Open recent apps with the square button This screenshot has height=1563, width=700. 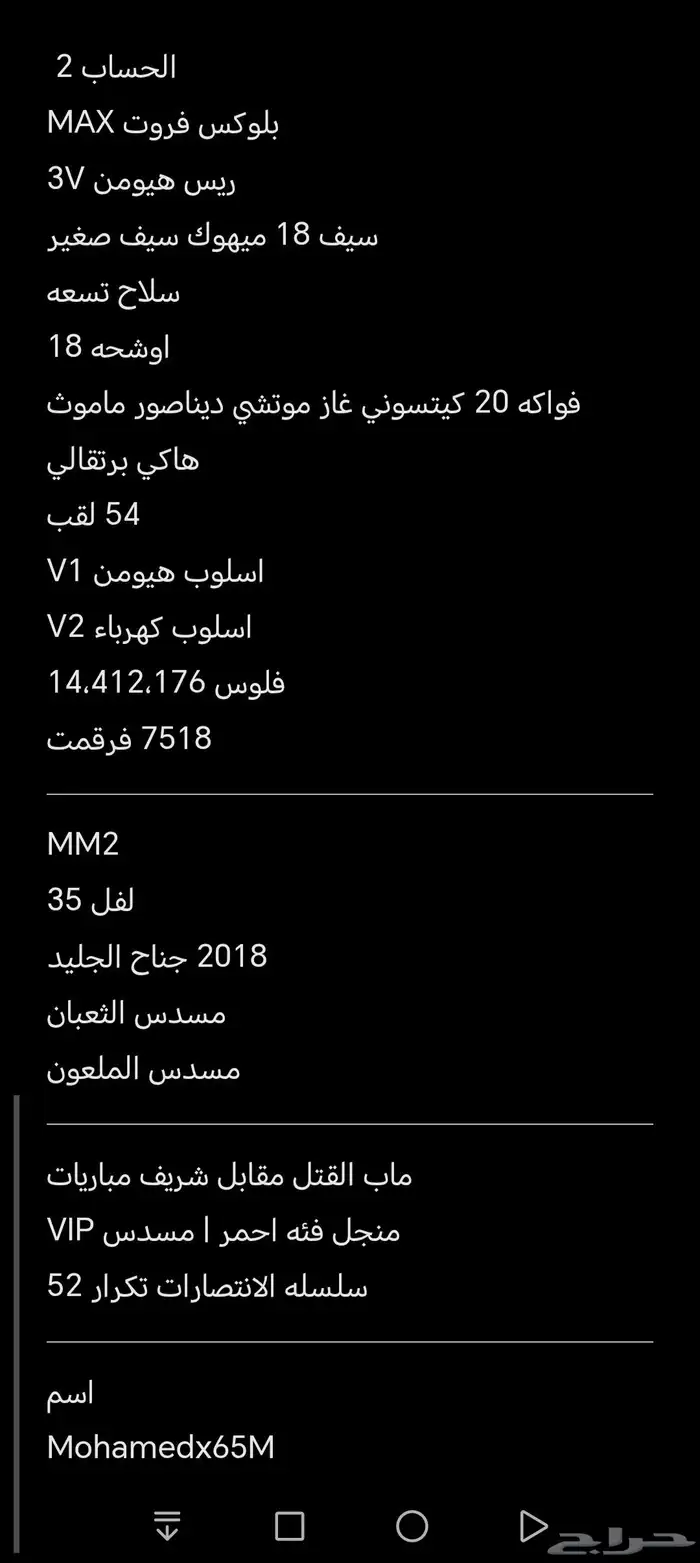pyautogui.click(x=289, y=1525)
